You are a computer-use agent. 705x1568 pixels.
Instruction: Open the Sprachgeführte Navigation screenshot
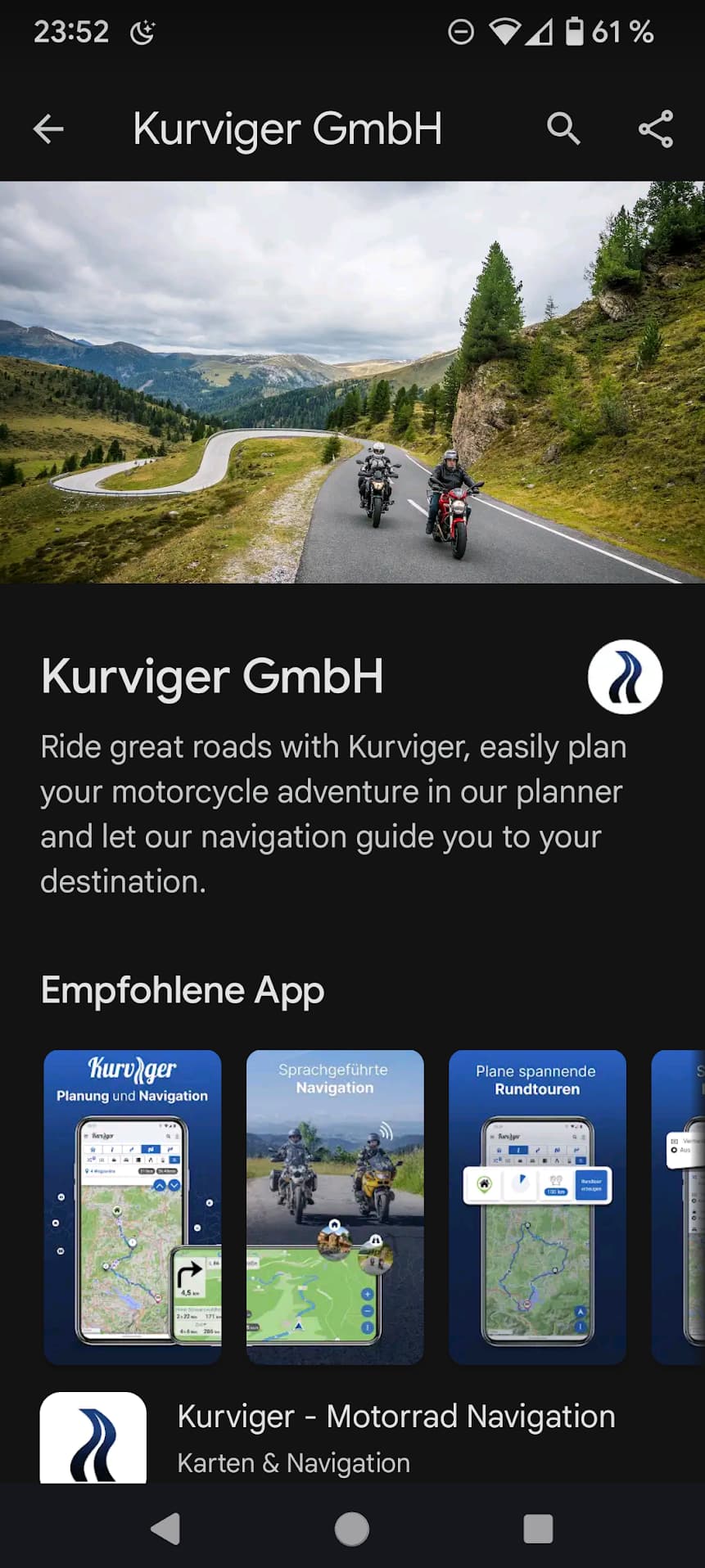pos(335,1206)
